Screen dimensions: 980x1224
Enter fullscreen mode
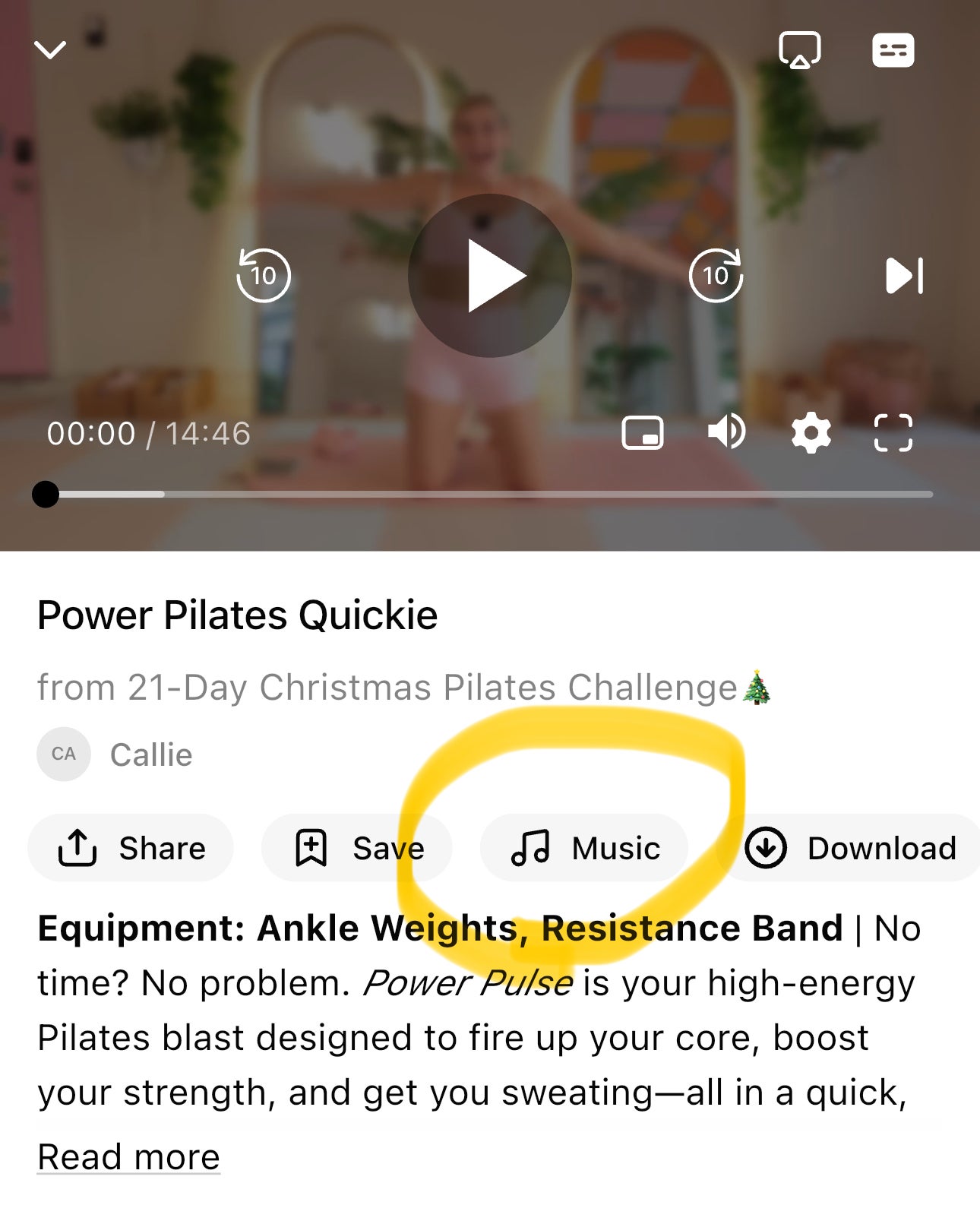point(893,433)
